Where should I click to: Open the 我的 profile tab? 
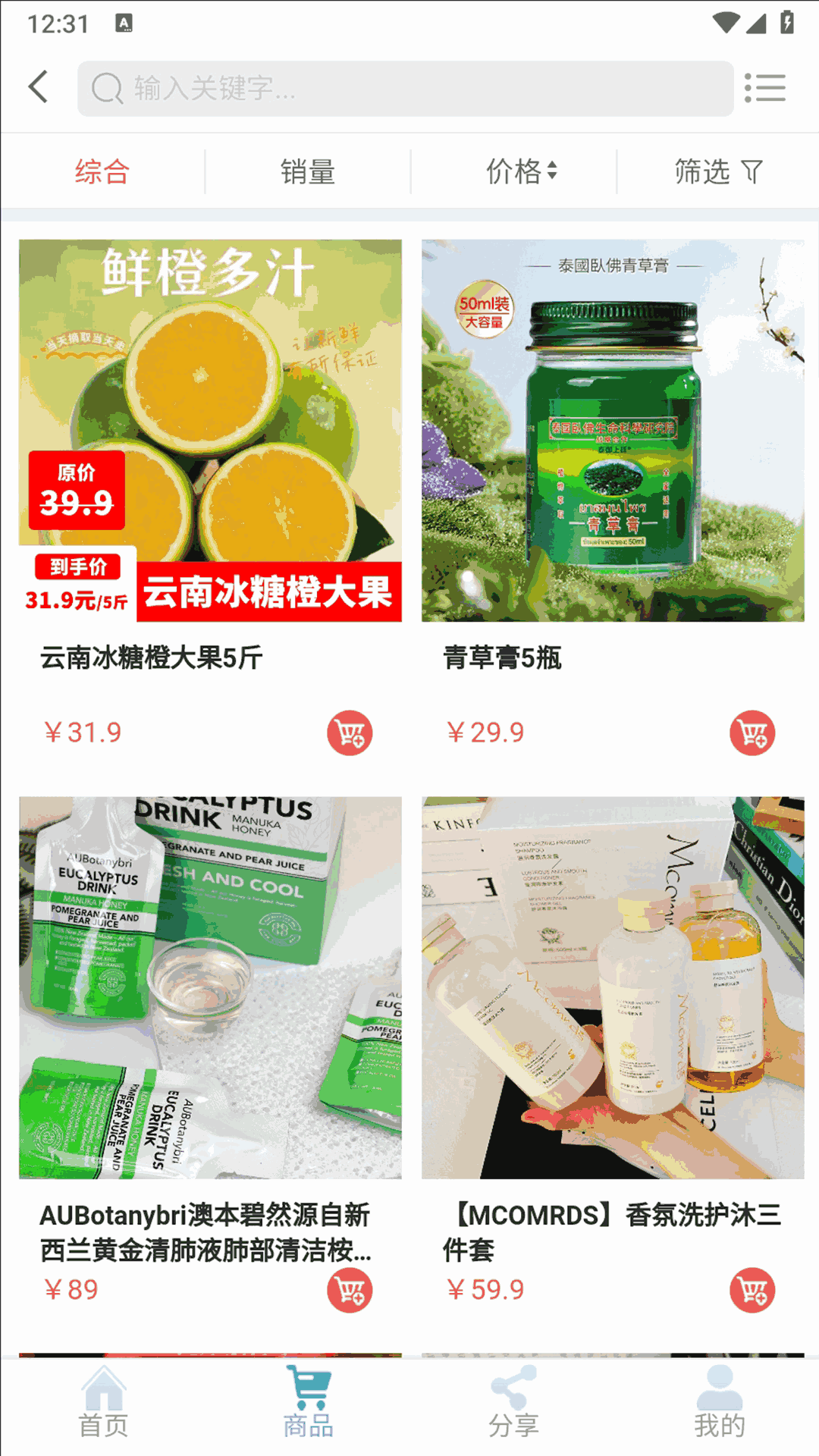[x=719, y=1404]
